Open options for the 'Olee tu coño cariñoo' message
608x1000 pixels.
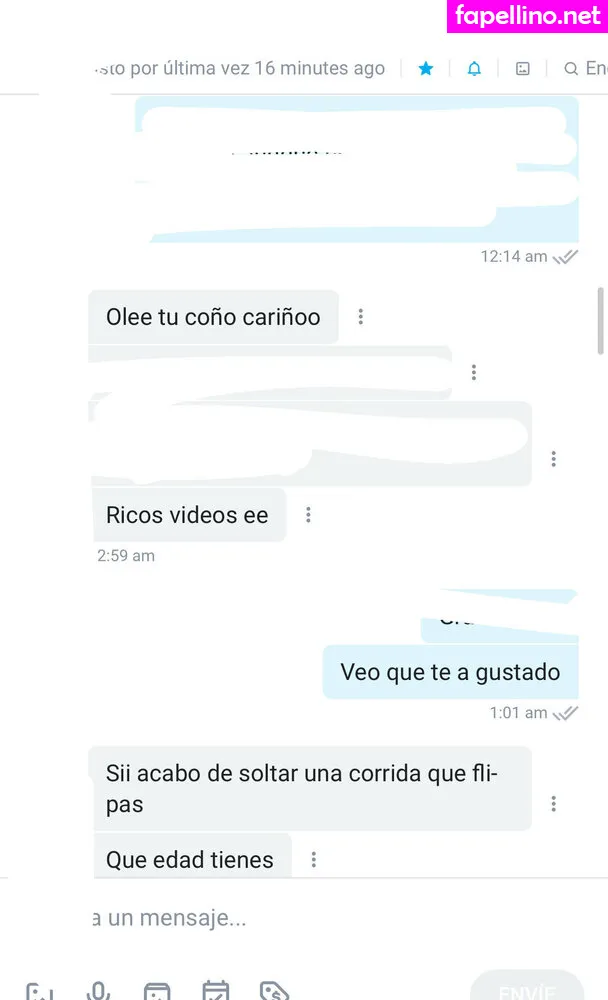(360, 317)
